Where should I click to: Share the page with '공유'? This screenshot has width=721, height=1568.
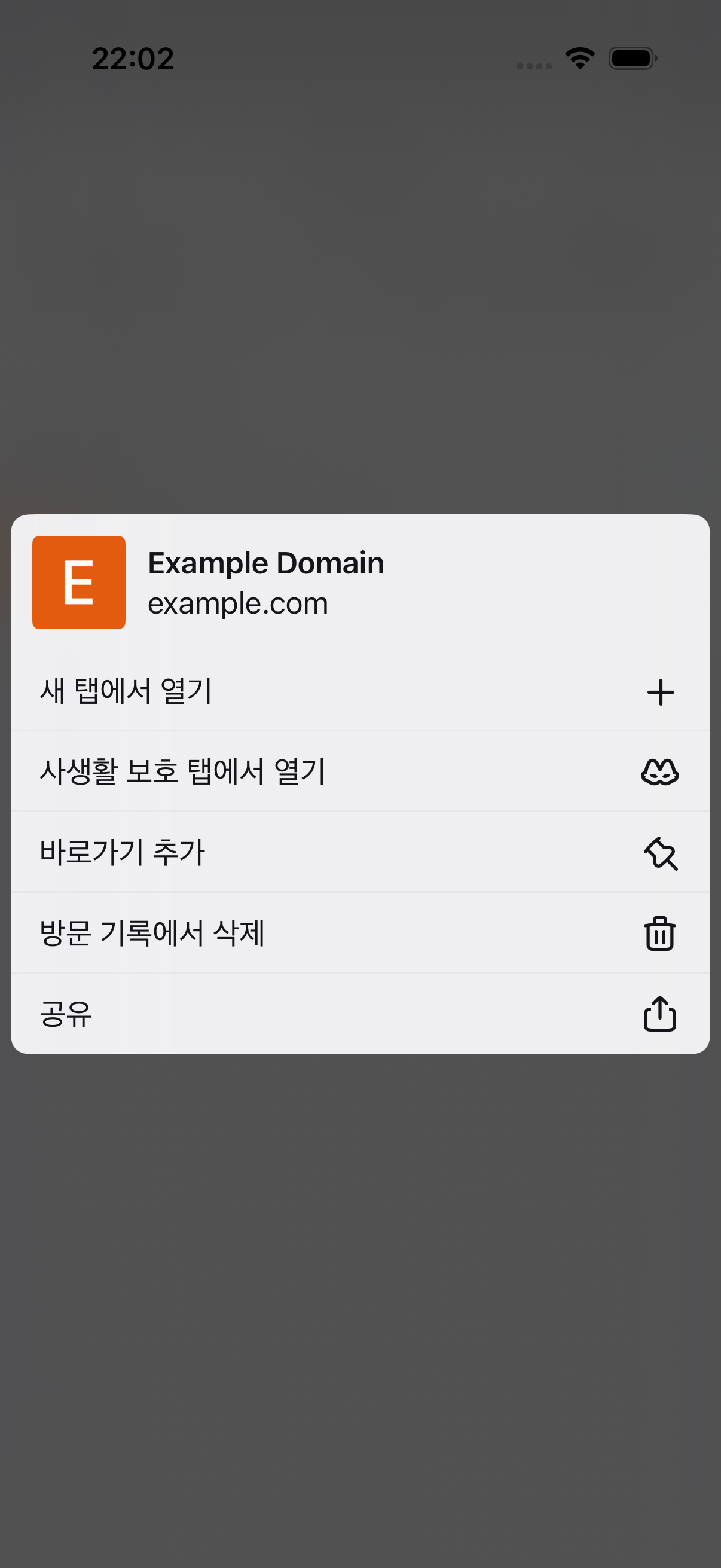pyautogui.click(x=360, y=1014)
